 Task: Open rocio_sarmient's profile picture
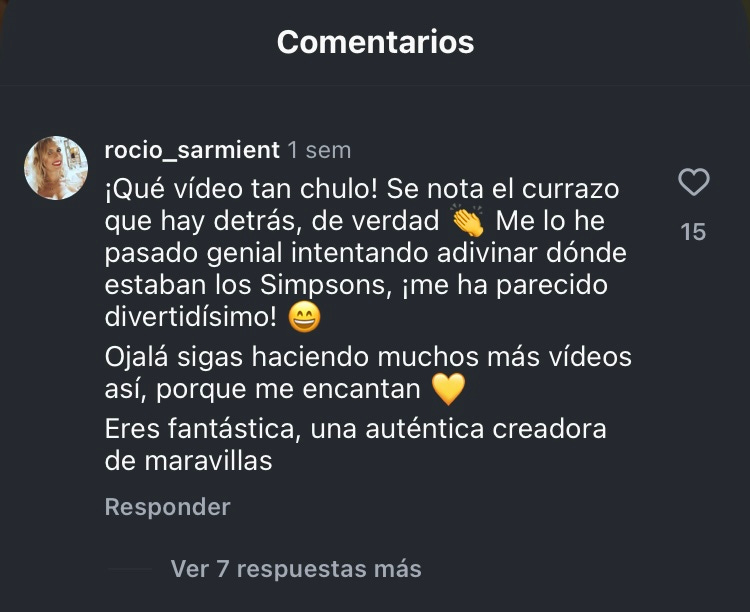tap(56, 168)
